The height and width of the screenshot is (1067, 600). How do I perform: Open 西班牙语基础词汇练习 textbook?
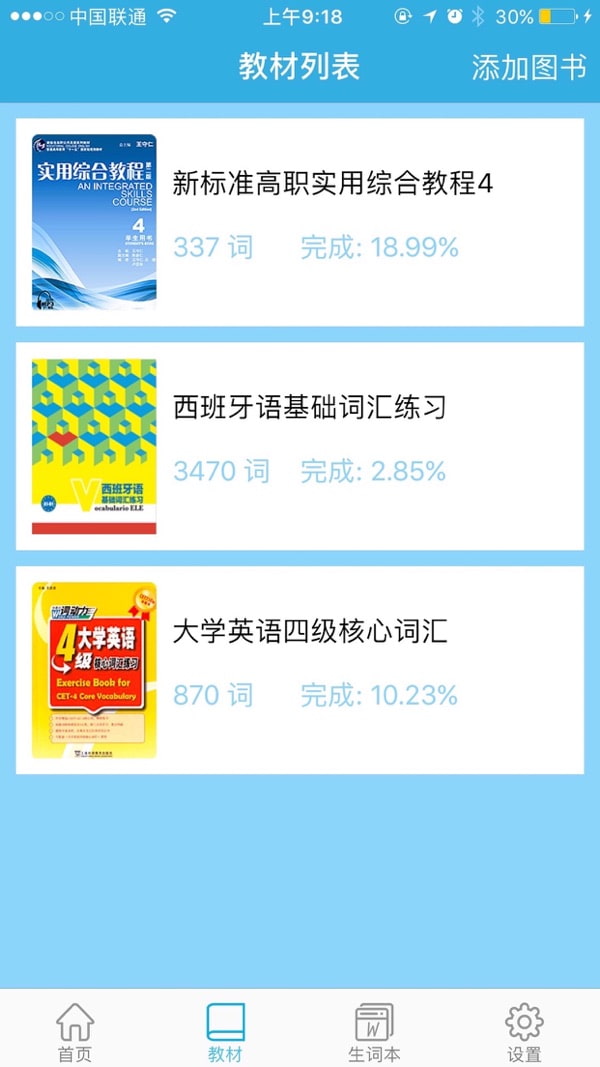point(300,446)
